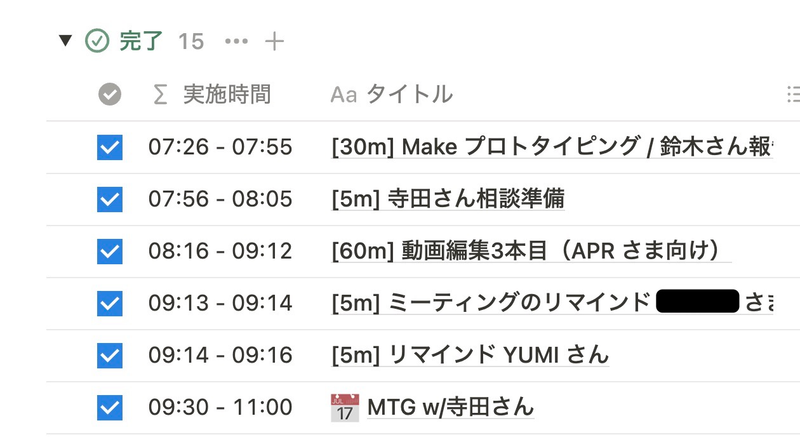Open the Make プロトタイピング page
800x446 pixels.
click(550, 148)
